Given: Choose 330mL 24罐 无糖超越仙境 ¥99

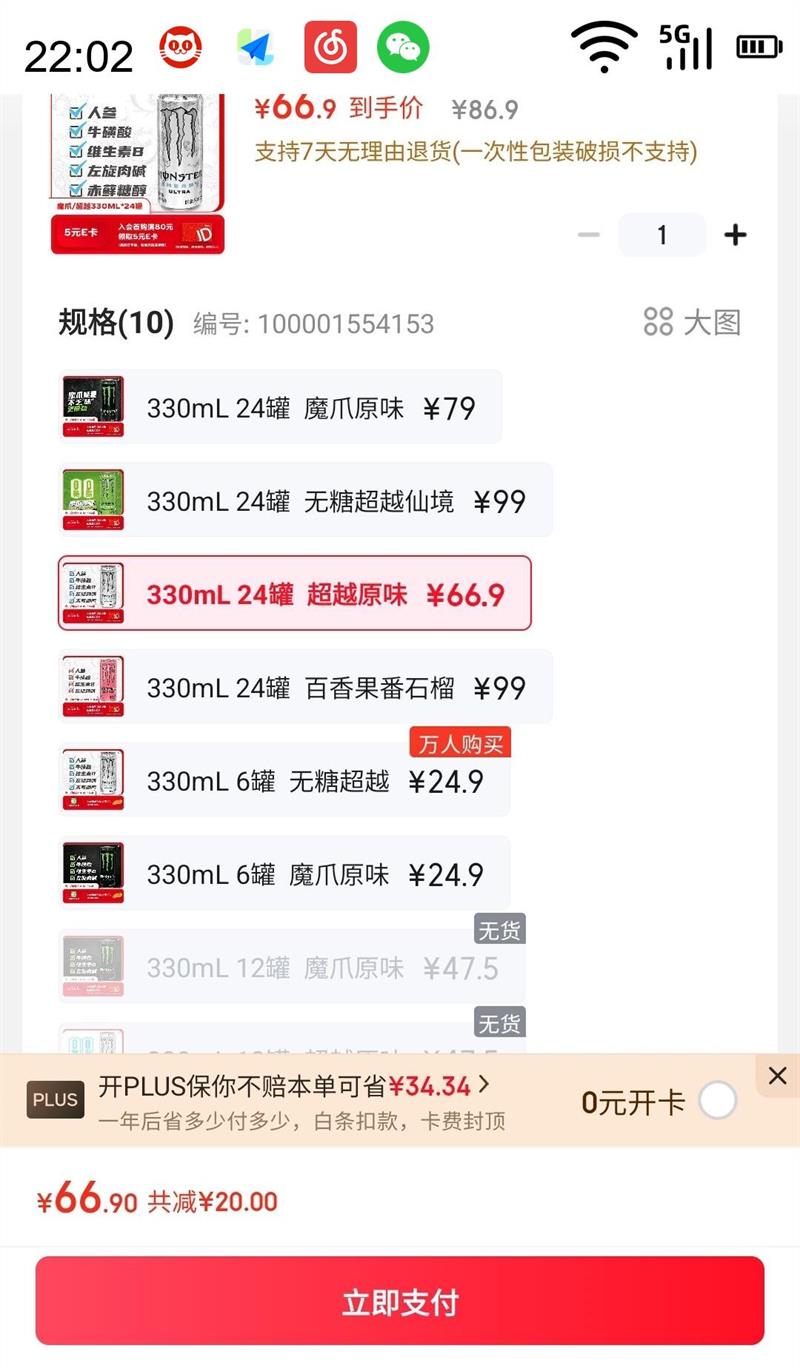Looking at the screenshot, I should point(305,500).
